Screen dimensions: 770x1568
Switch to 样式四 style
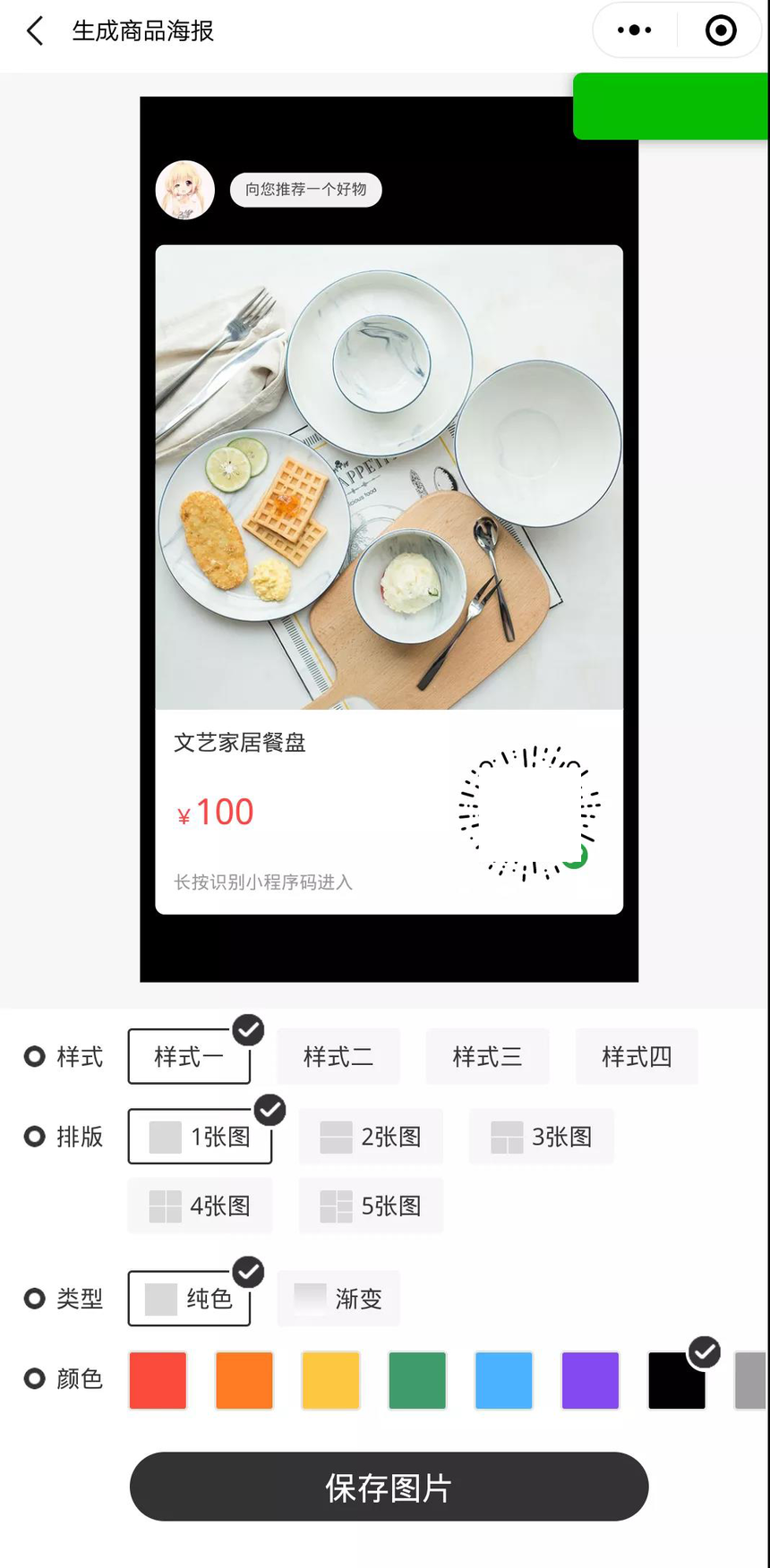637,1057
